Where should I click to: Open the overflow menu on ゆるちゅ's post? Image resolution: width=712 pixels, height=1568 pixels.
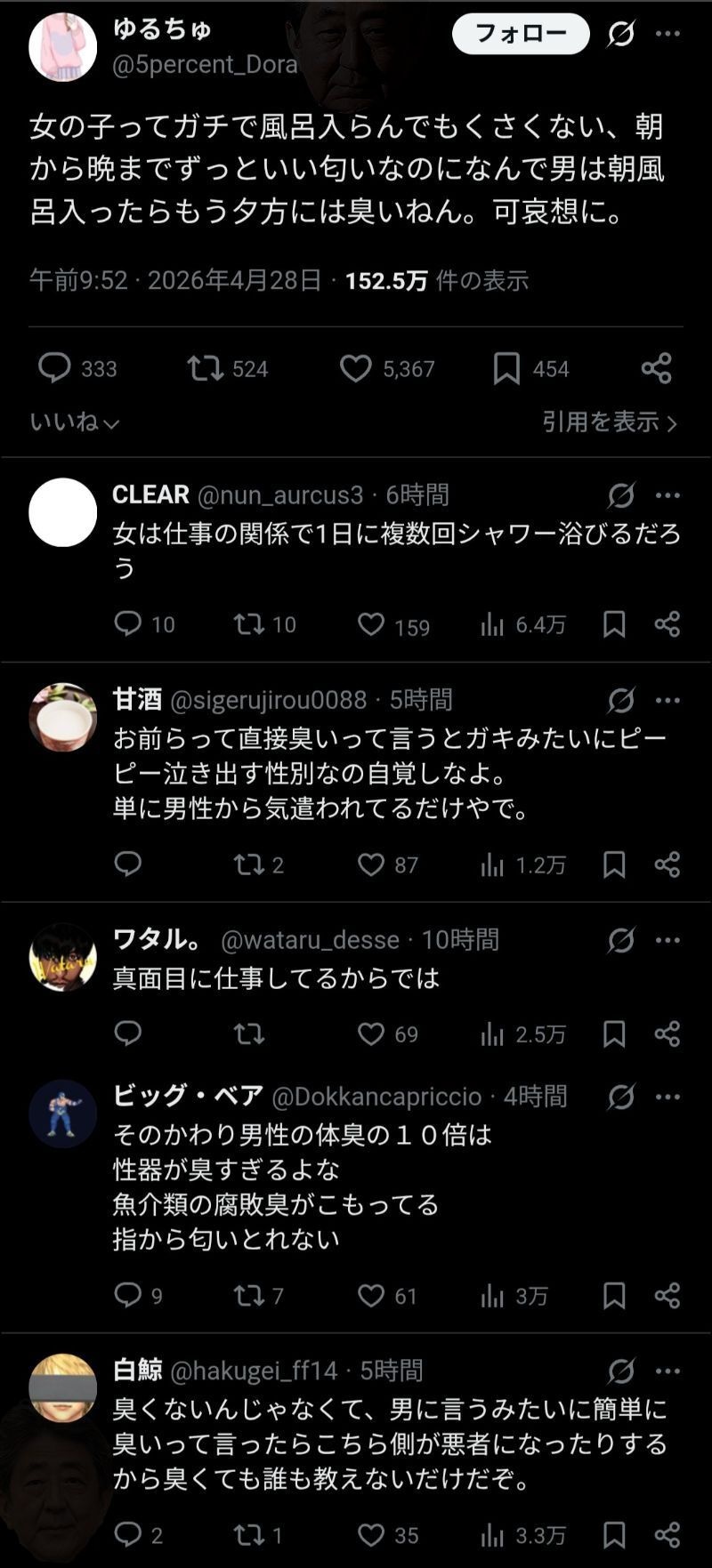tap(667, 34)
